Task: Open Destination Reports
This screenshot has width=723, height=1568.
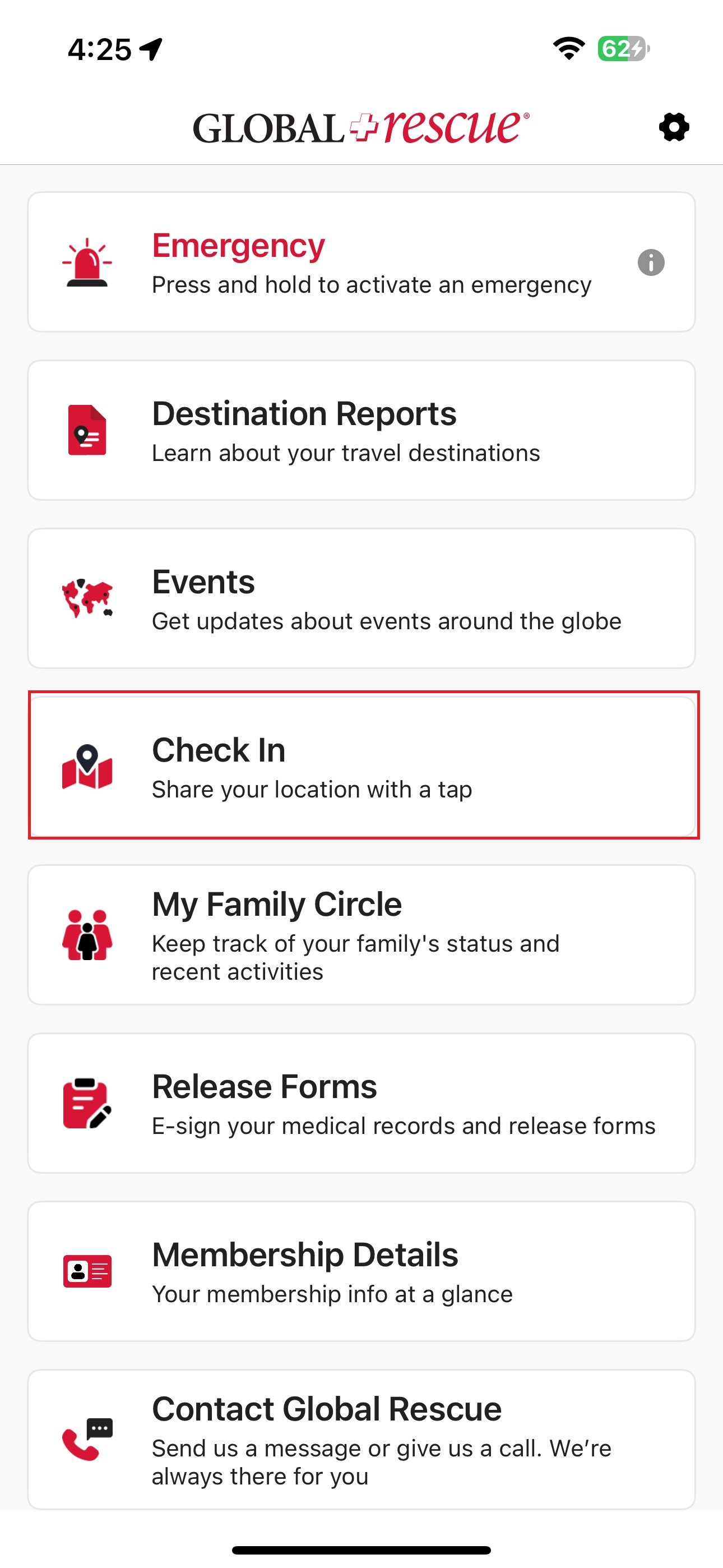Action: (x=361, y=430)
